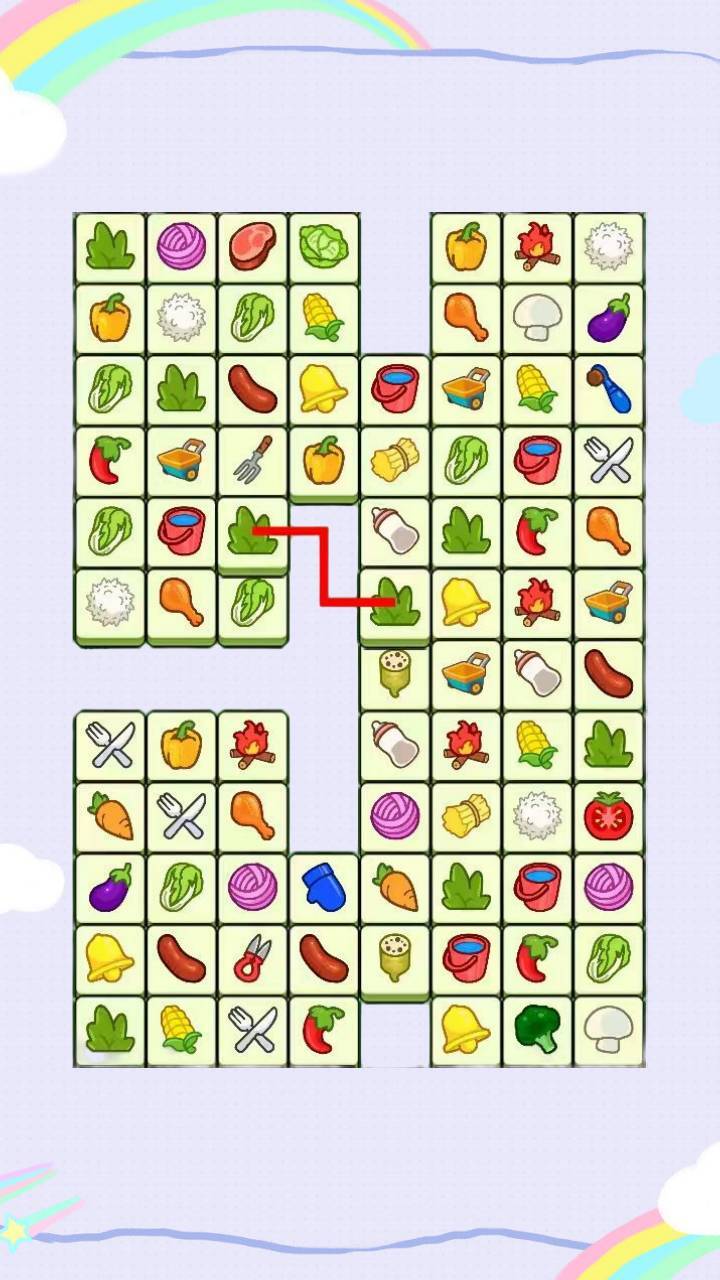The height and width of the screenshot is (1280, 720).
Task: Select the raw steak tile
Action: pyautogui.click(x=252, y=246)
